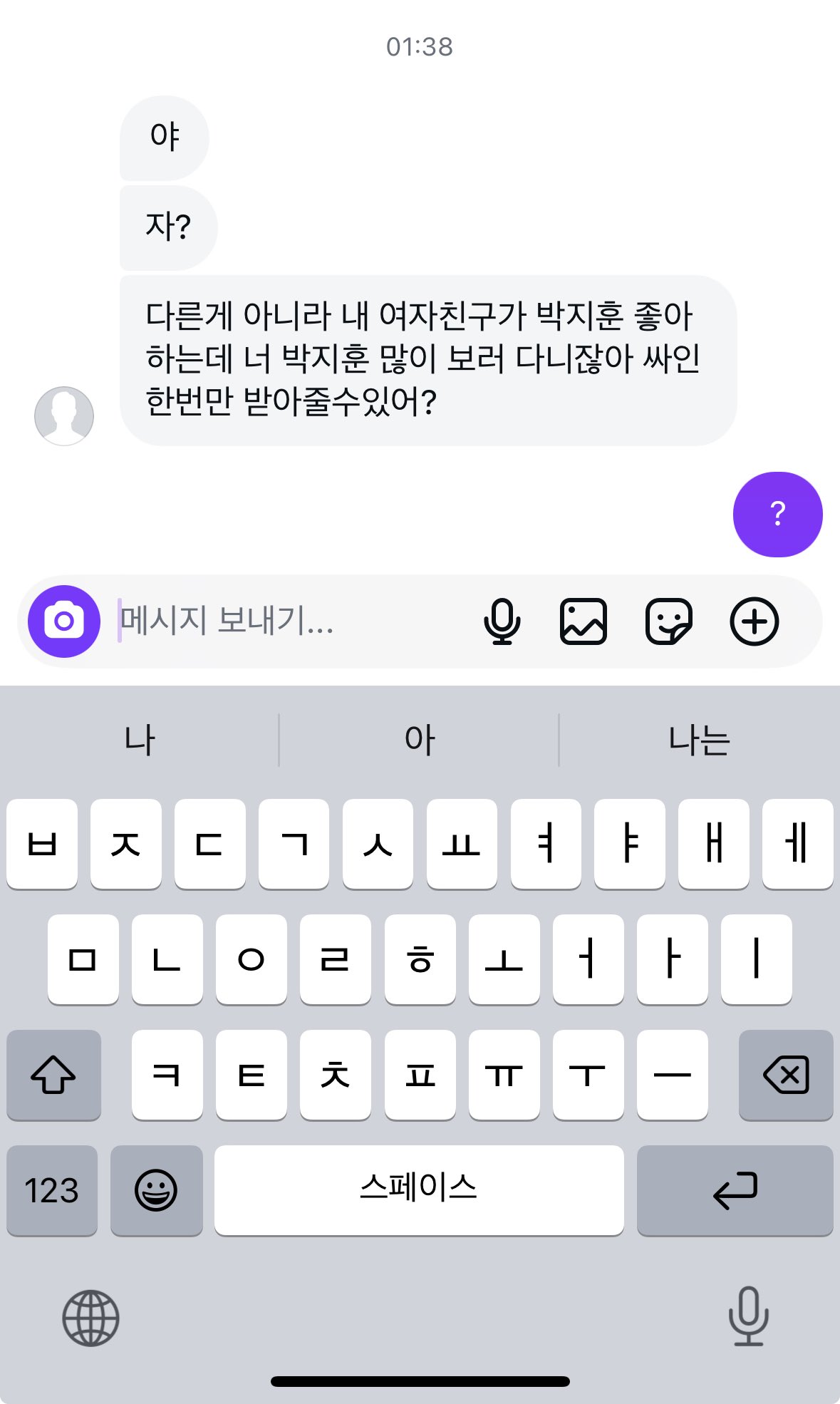Switch to the 123 numeric keyboard
840x1404 pixels.
click(53, 1190)
